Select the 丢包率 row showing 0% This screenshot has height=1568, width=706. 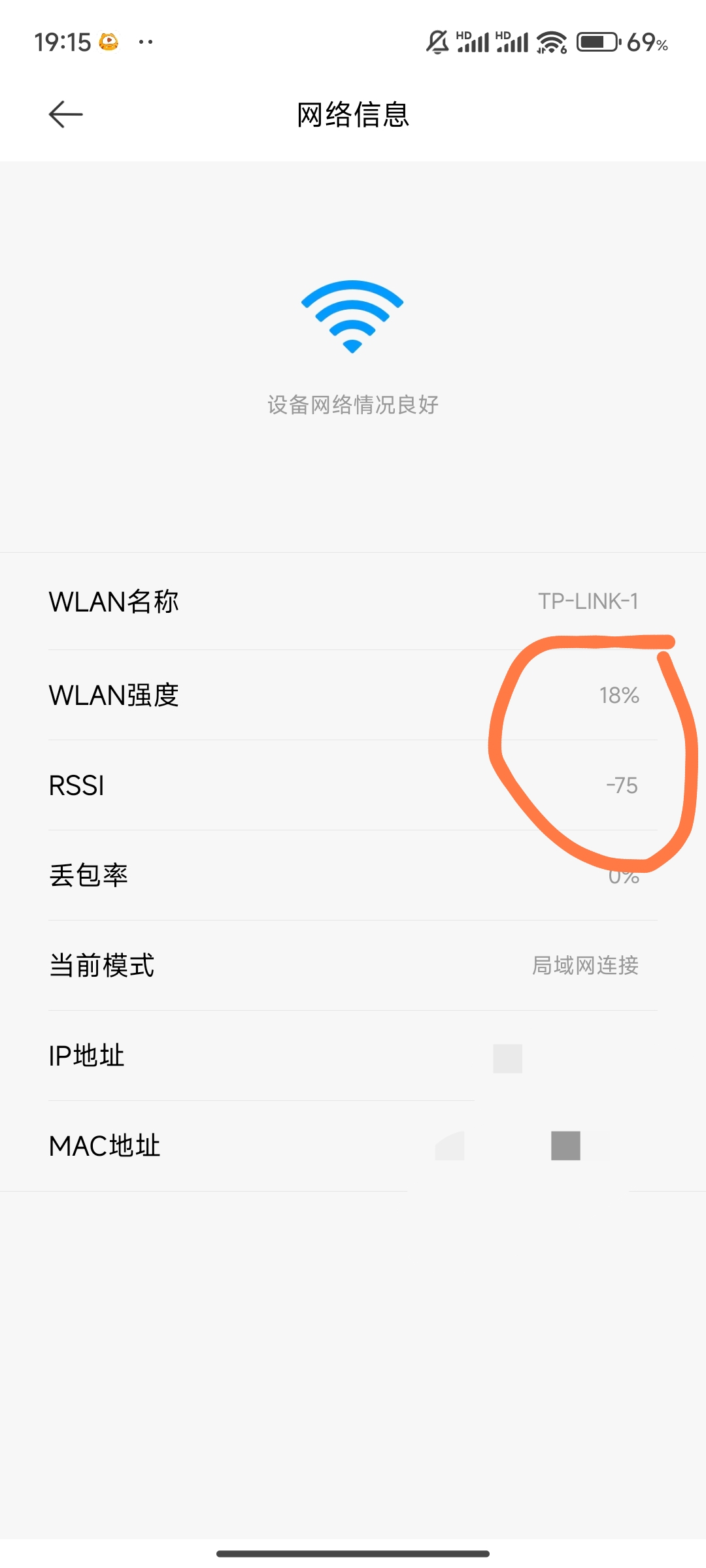coord(352,875)
